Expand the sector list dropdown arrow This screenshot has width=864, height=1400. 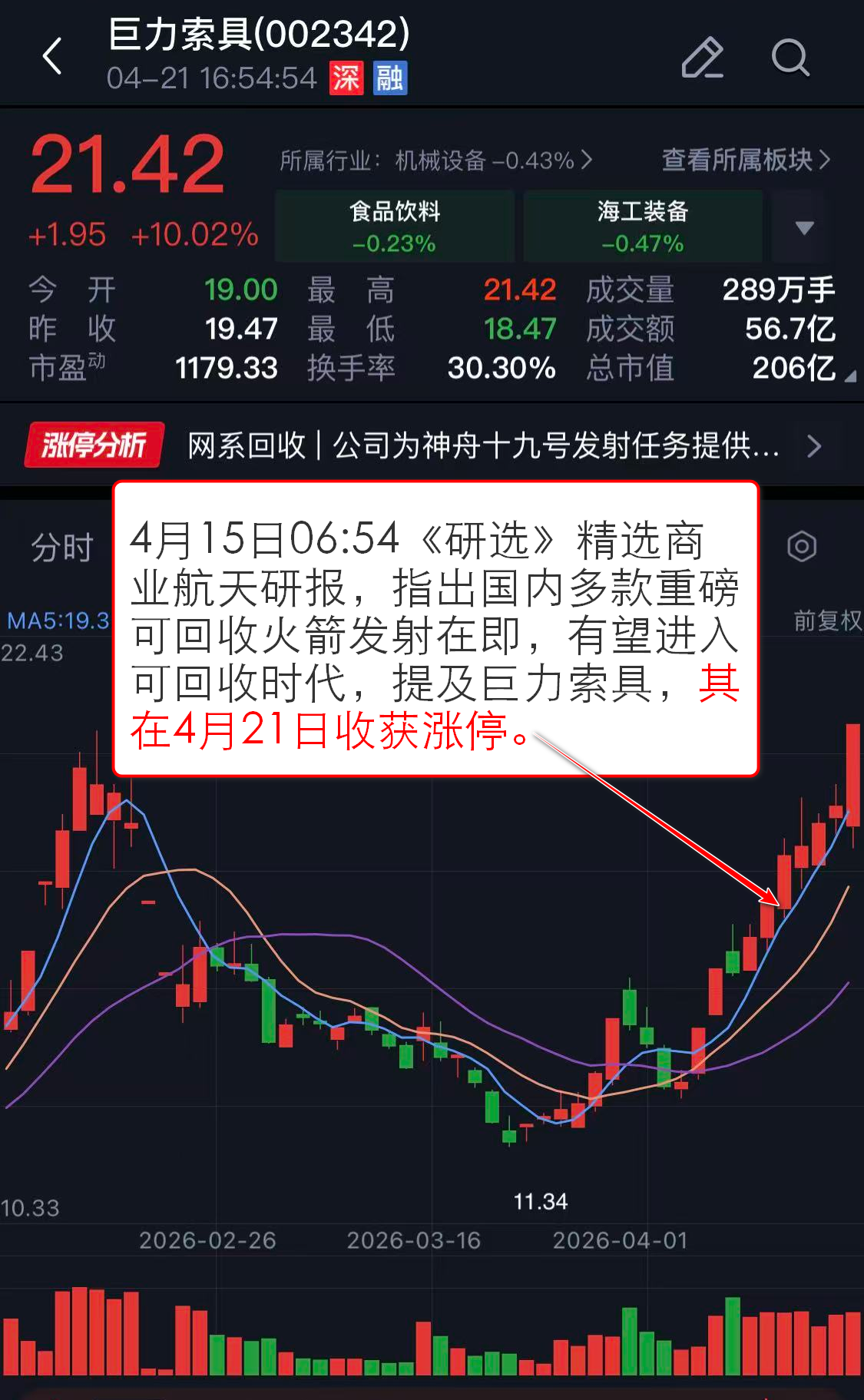[x=804, y=227]
